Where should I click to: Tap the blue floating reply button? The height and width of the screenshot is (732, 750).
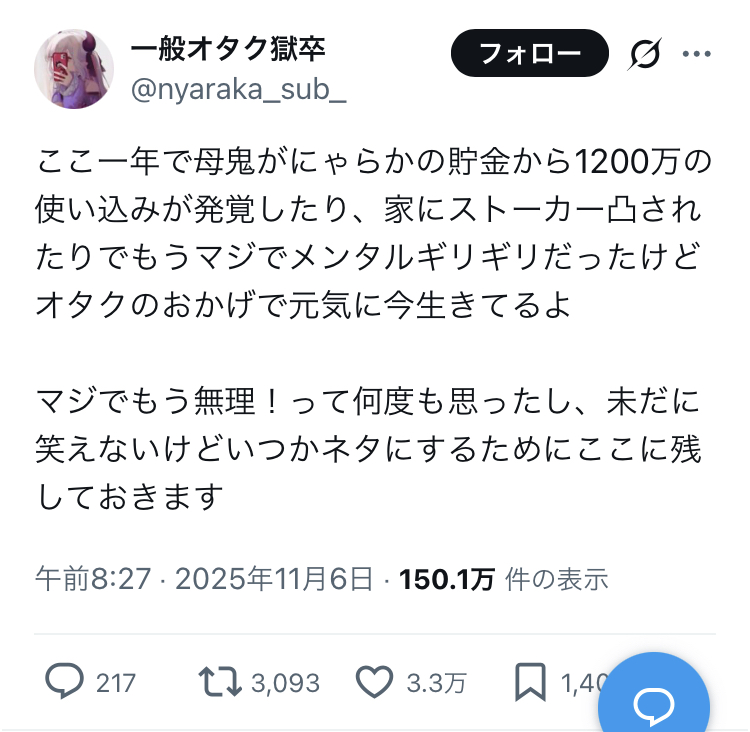653,703
